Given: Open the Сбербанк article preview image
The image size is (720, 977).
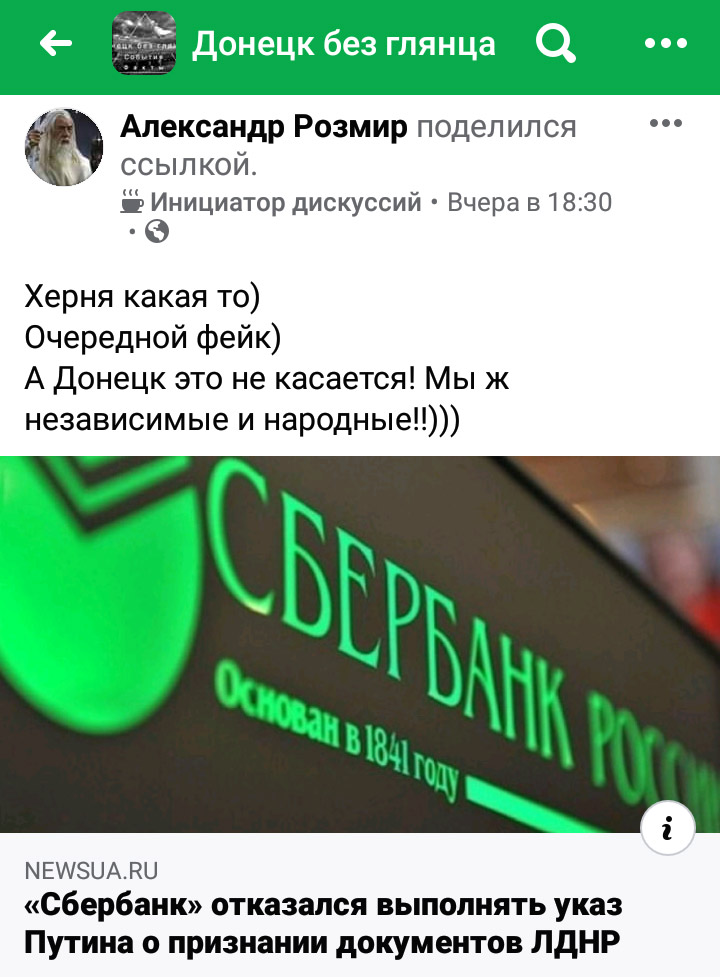Looking at the screenshot, I should pos(360,645).
